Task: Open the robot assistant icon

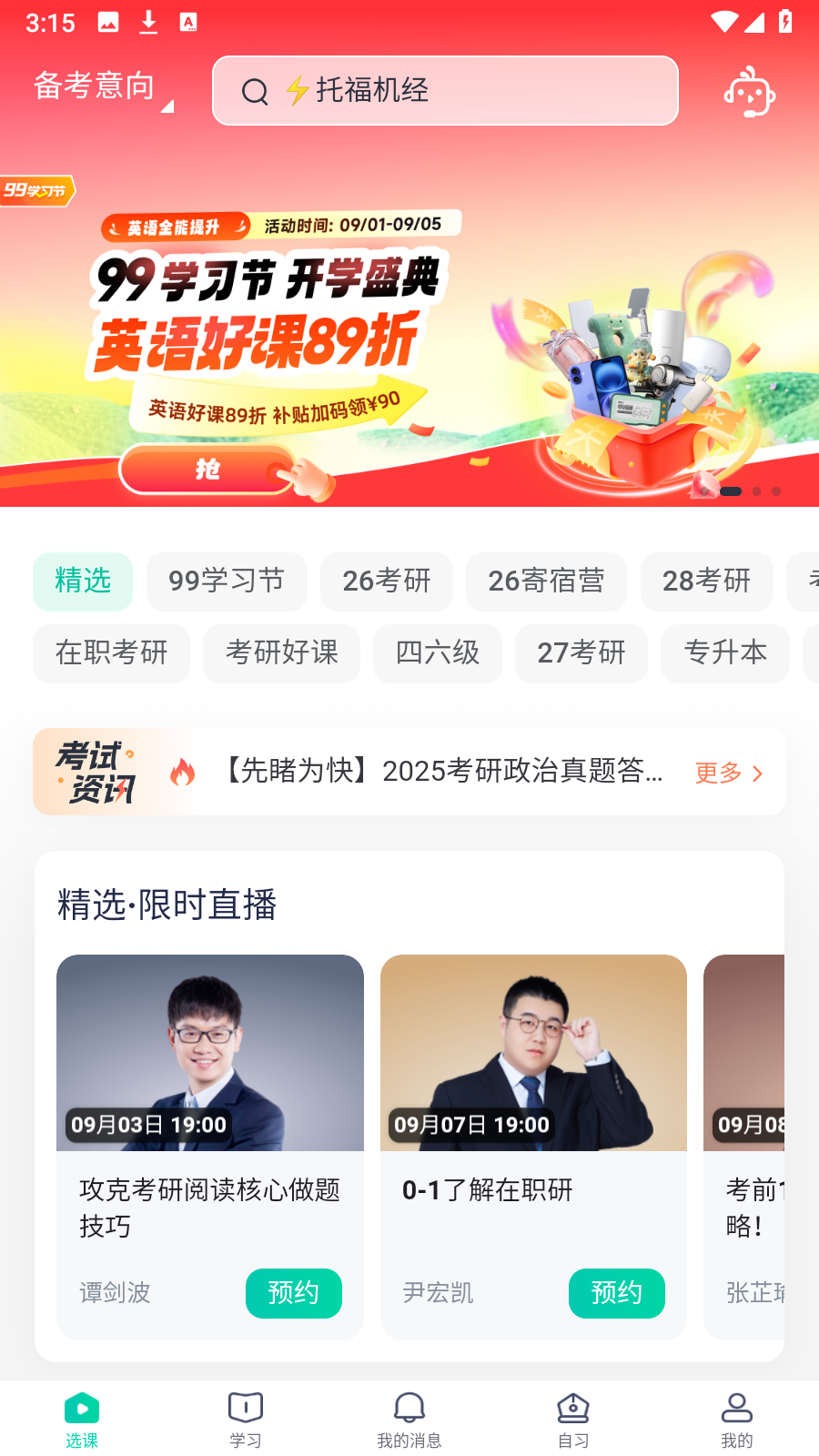Action: [x=749, y=91]
